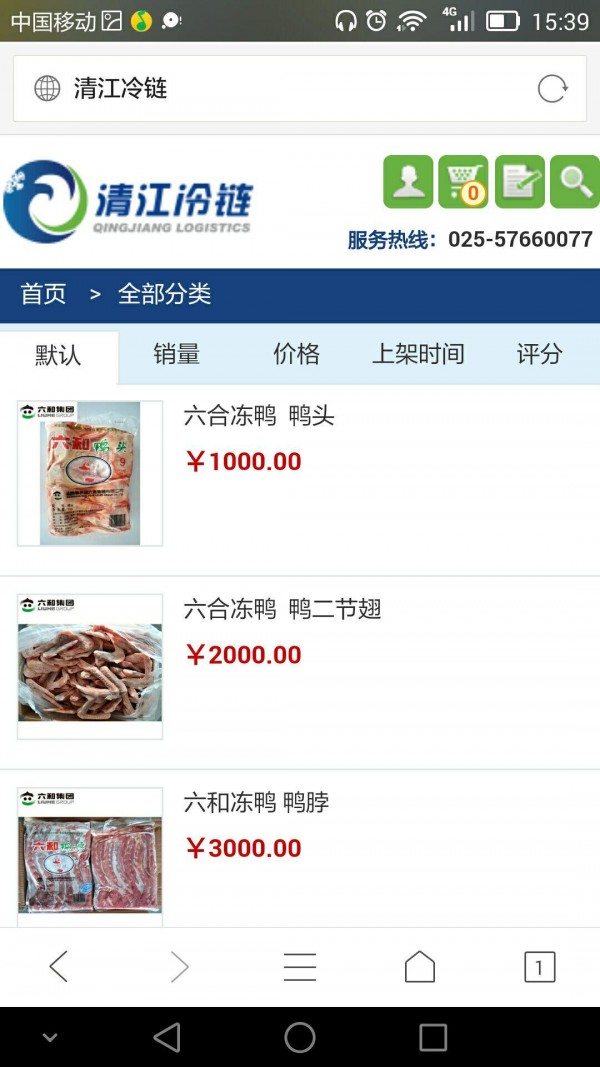The width and height of the screenshot is (600, 1067).
Task: Tap the 清江冷链 address bar
Action: [280, 89]
